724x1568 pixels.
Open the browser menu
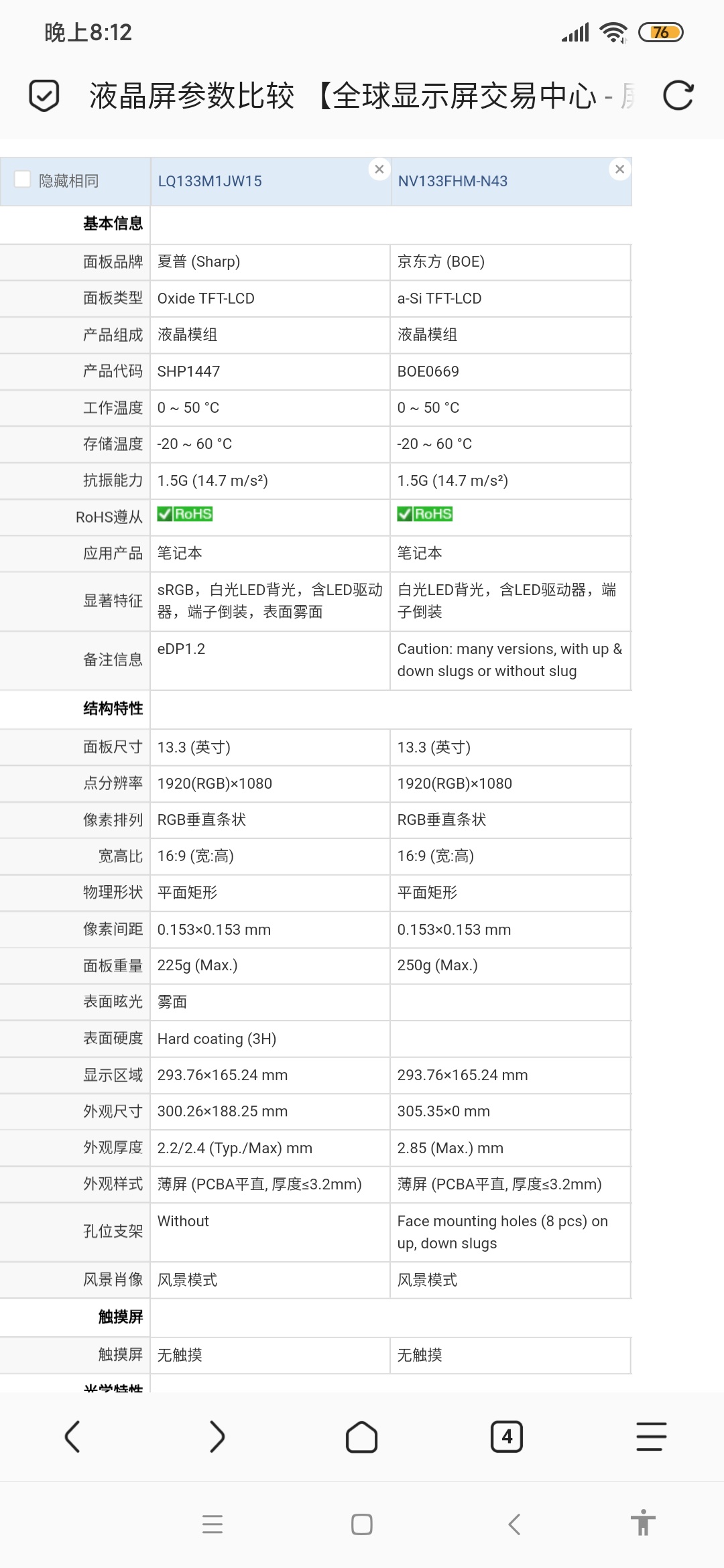click(651, 1437)
